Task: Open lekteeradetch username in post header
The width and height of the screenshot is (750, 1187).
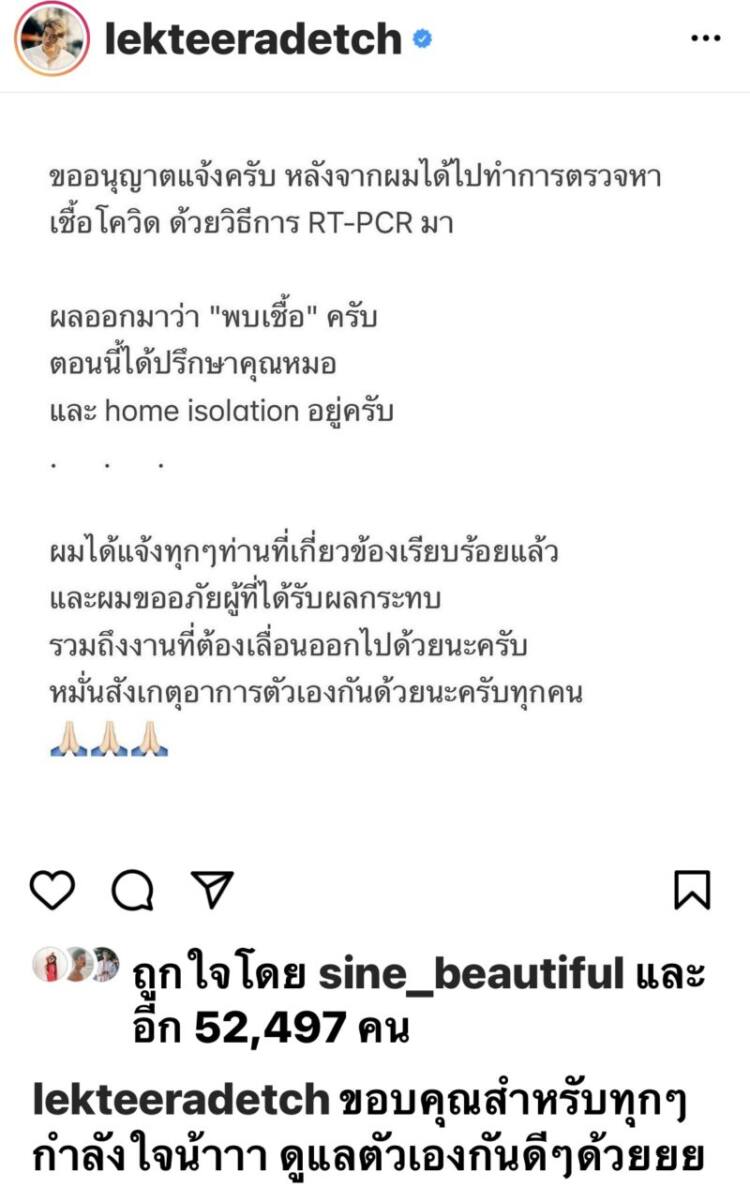Action: [254, 39]
